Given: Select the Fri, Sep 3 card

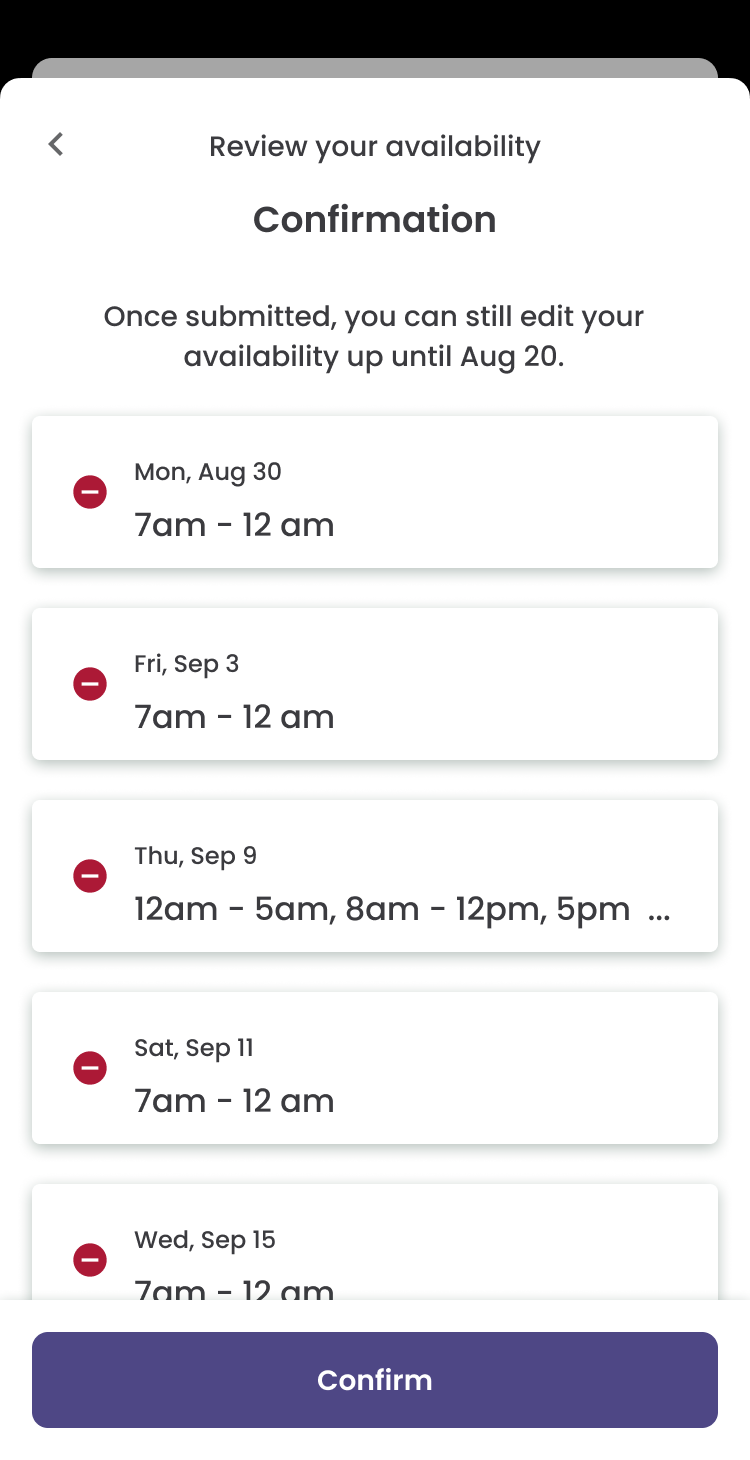Looking at the screenshot, I should [375, 684].
